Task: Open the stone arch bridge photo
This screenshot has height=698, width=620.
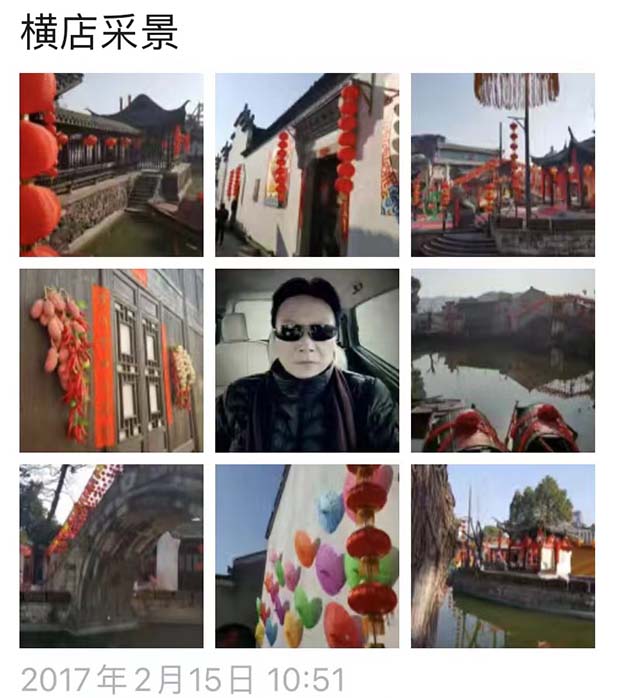Action: click(x=111, y=556)
